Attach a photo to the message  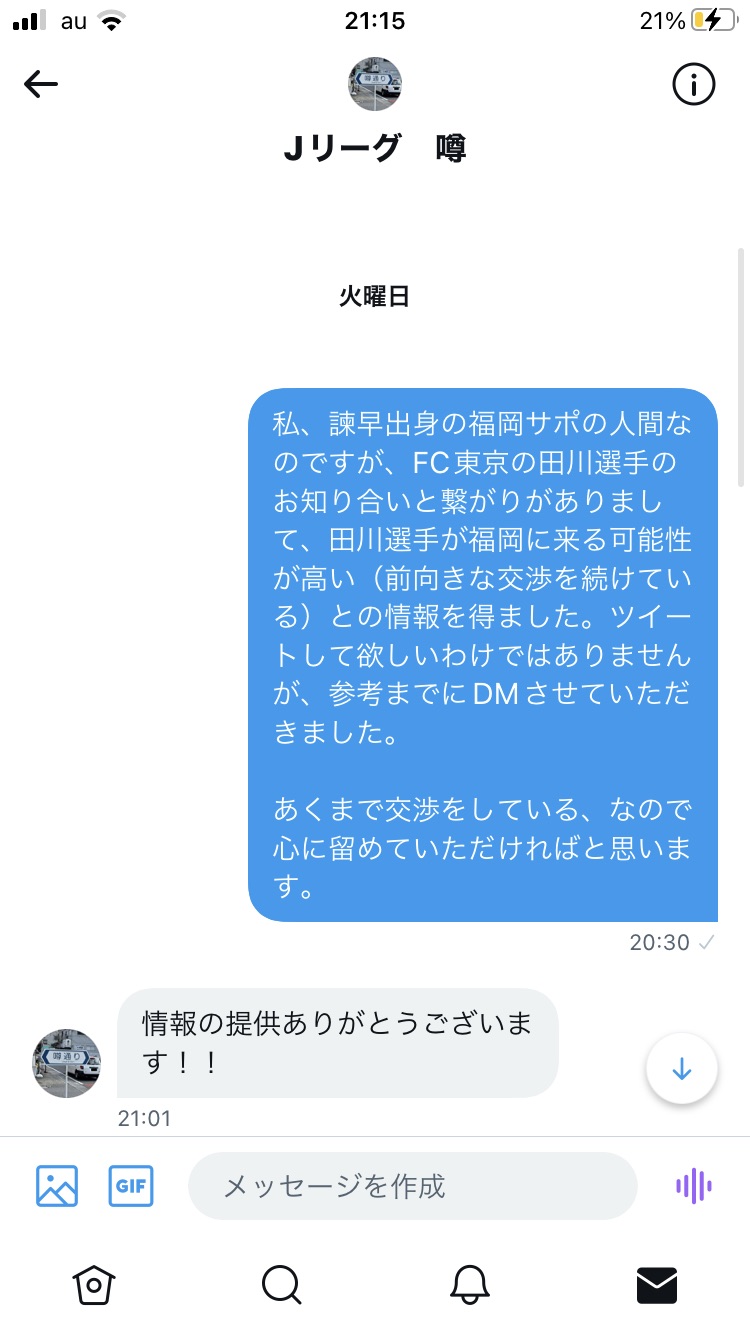tap(57, 1186)
